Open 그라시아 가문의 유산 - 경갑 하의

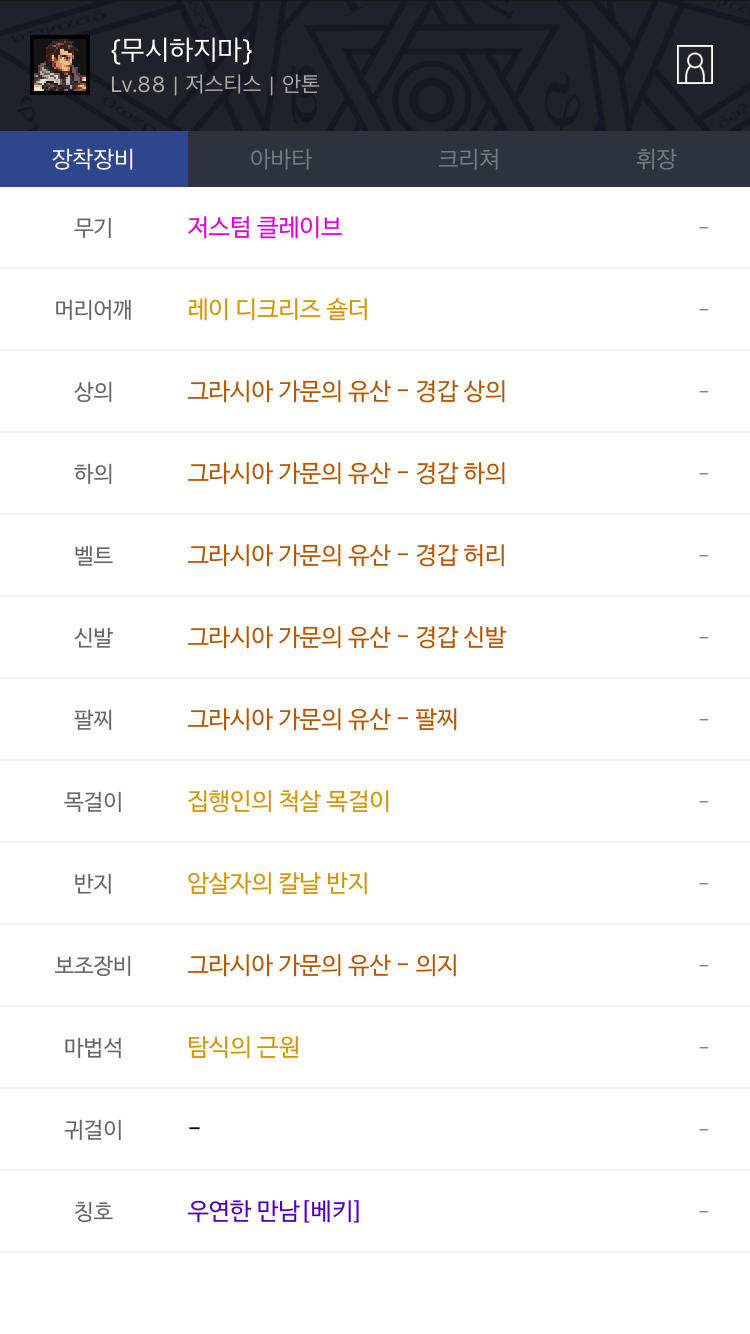coord(347,473)
